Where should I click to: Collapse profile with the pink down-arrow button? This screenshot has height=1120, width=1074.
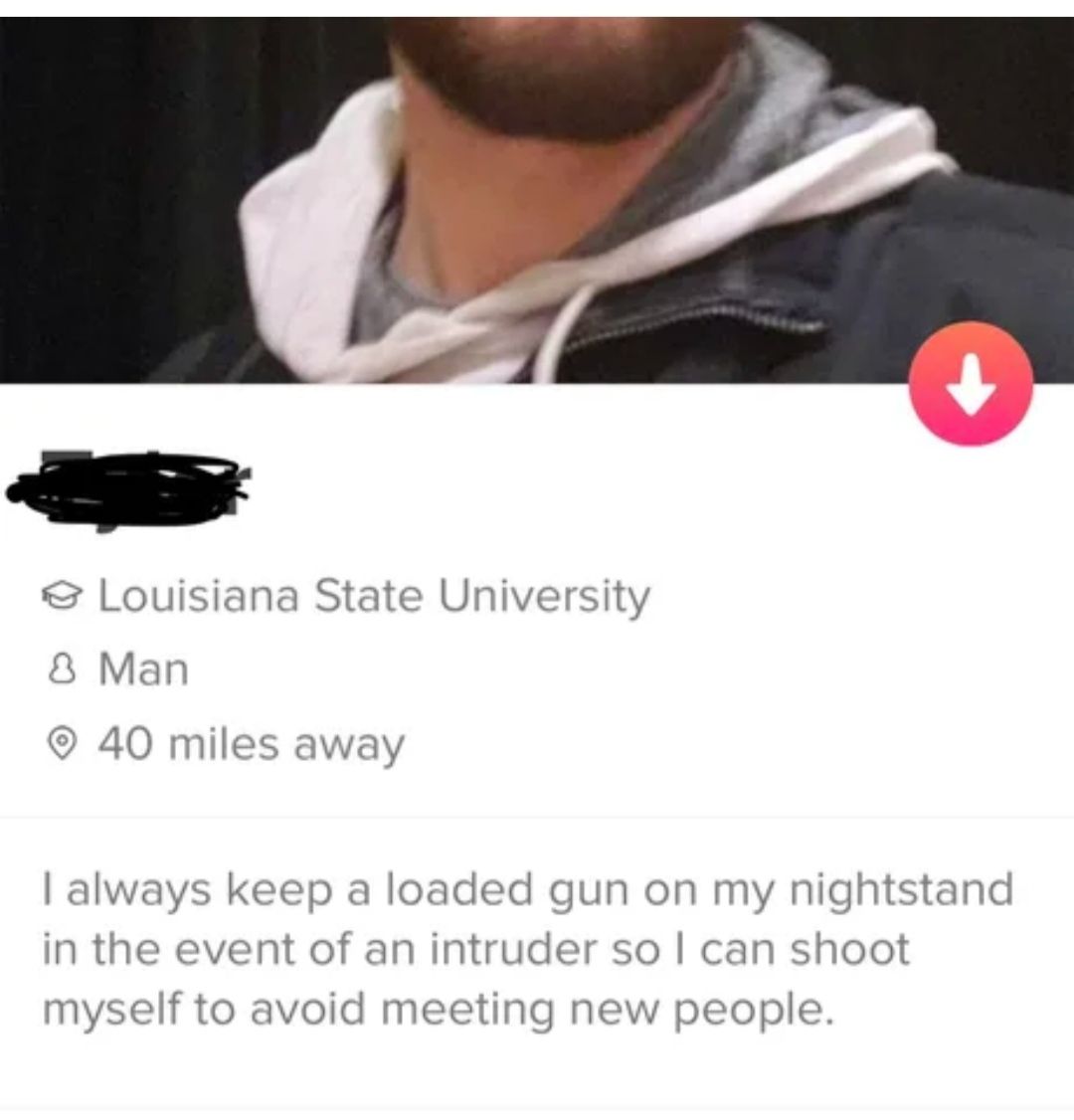pyautogui.click(x=972, y=386)
